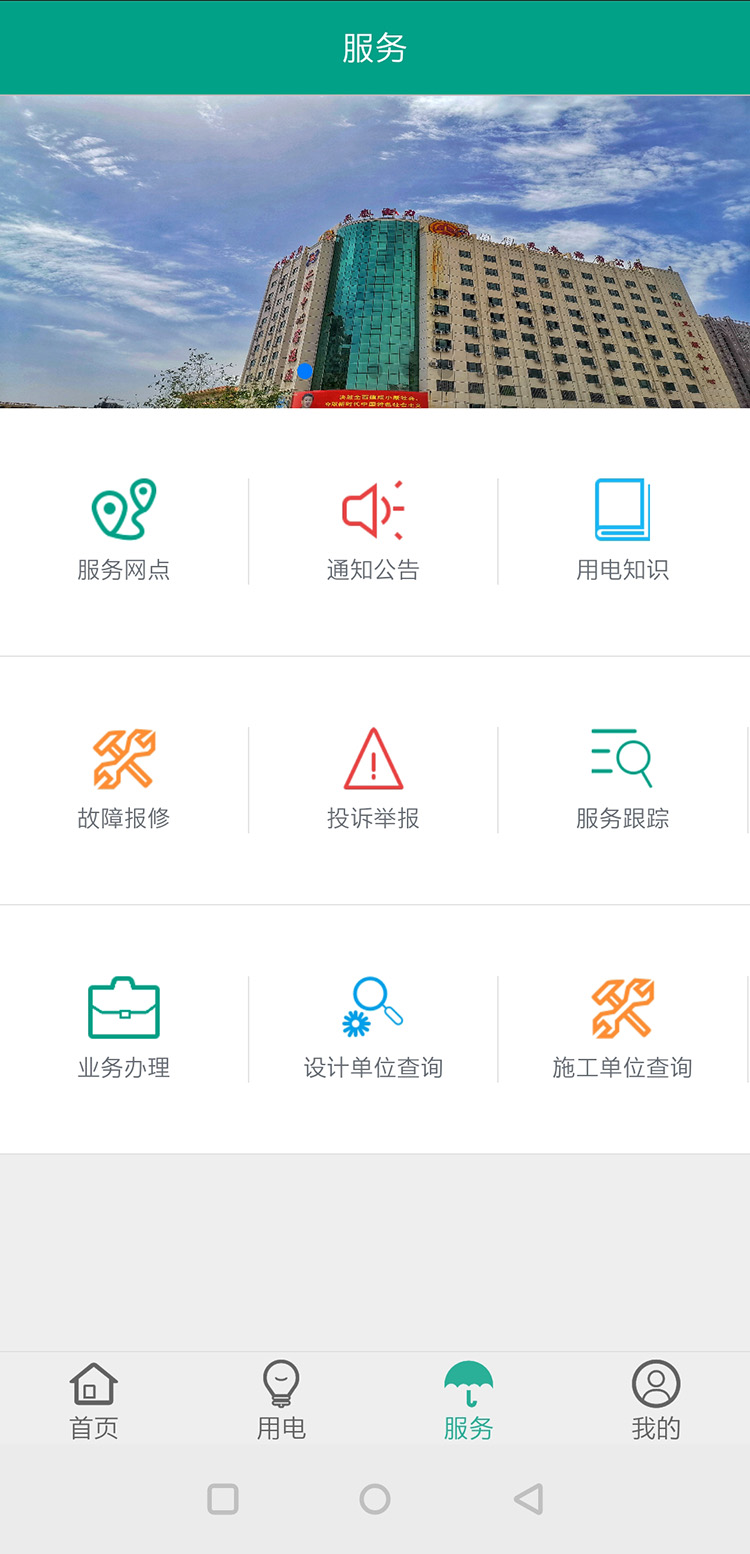750x1554 pixels.
Task: Tap the Android home circle button
Action: 374,1500
